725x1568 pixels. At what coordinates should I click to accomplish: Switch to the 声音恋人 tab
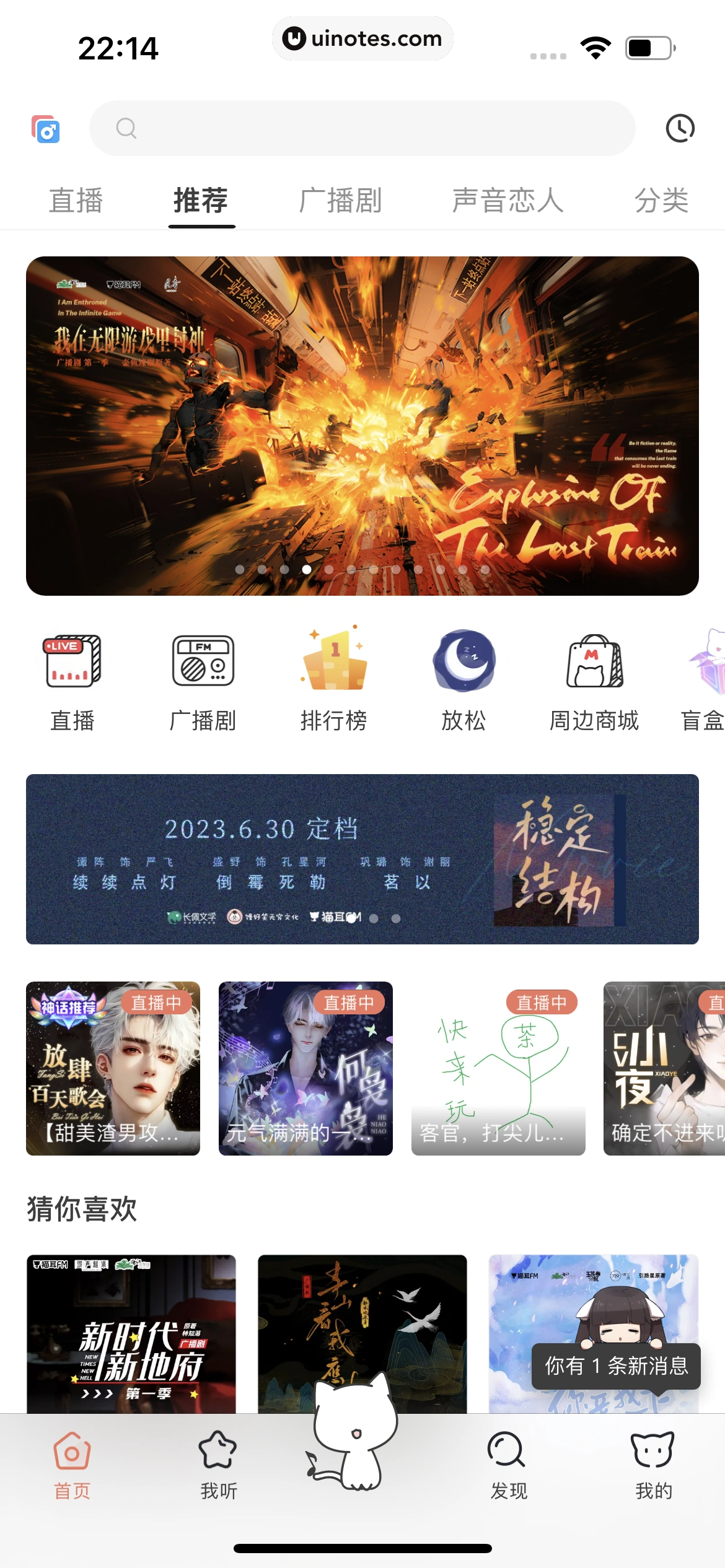[507, 201]
